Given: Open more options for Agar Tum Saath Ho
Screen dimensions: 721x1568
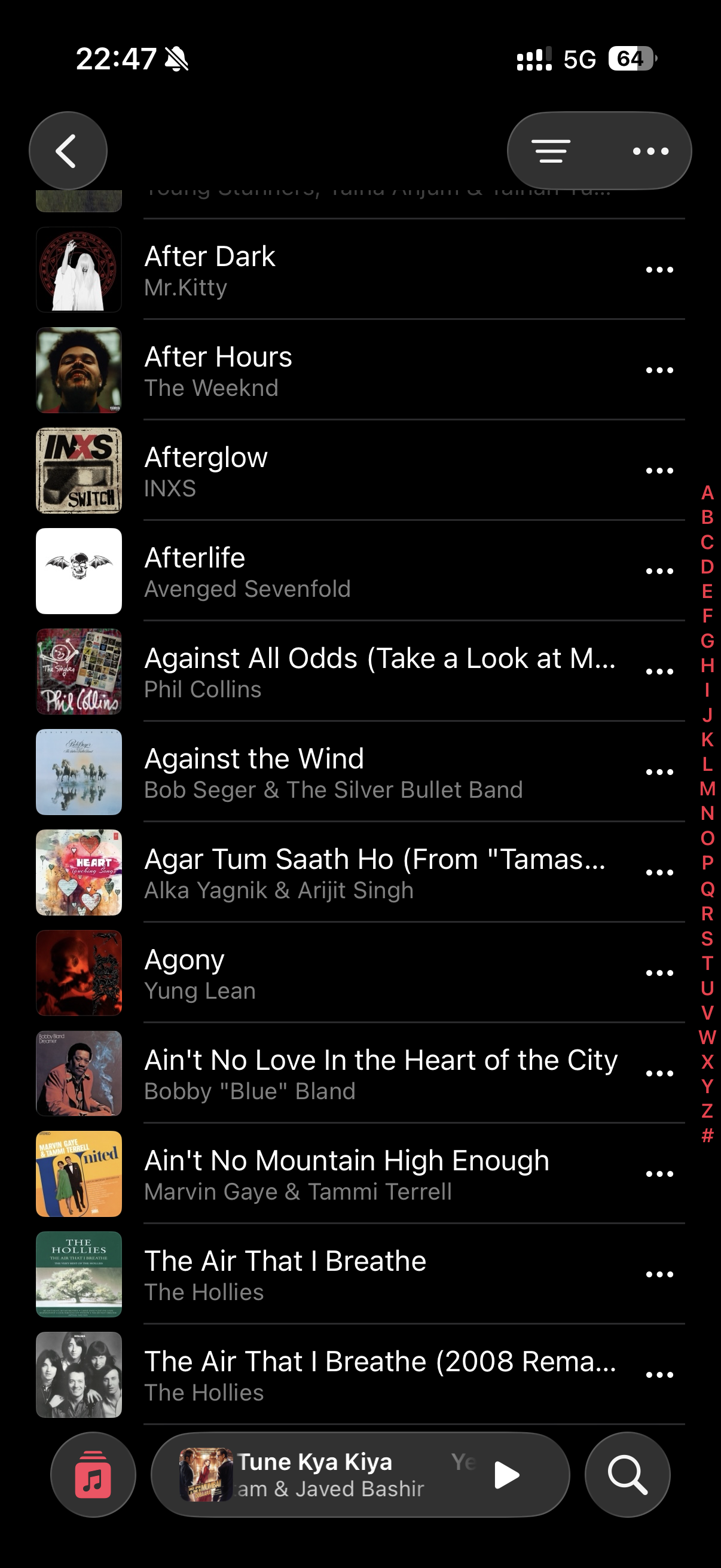Looking at the screenshot, I should click(x=659, y=873).
